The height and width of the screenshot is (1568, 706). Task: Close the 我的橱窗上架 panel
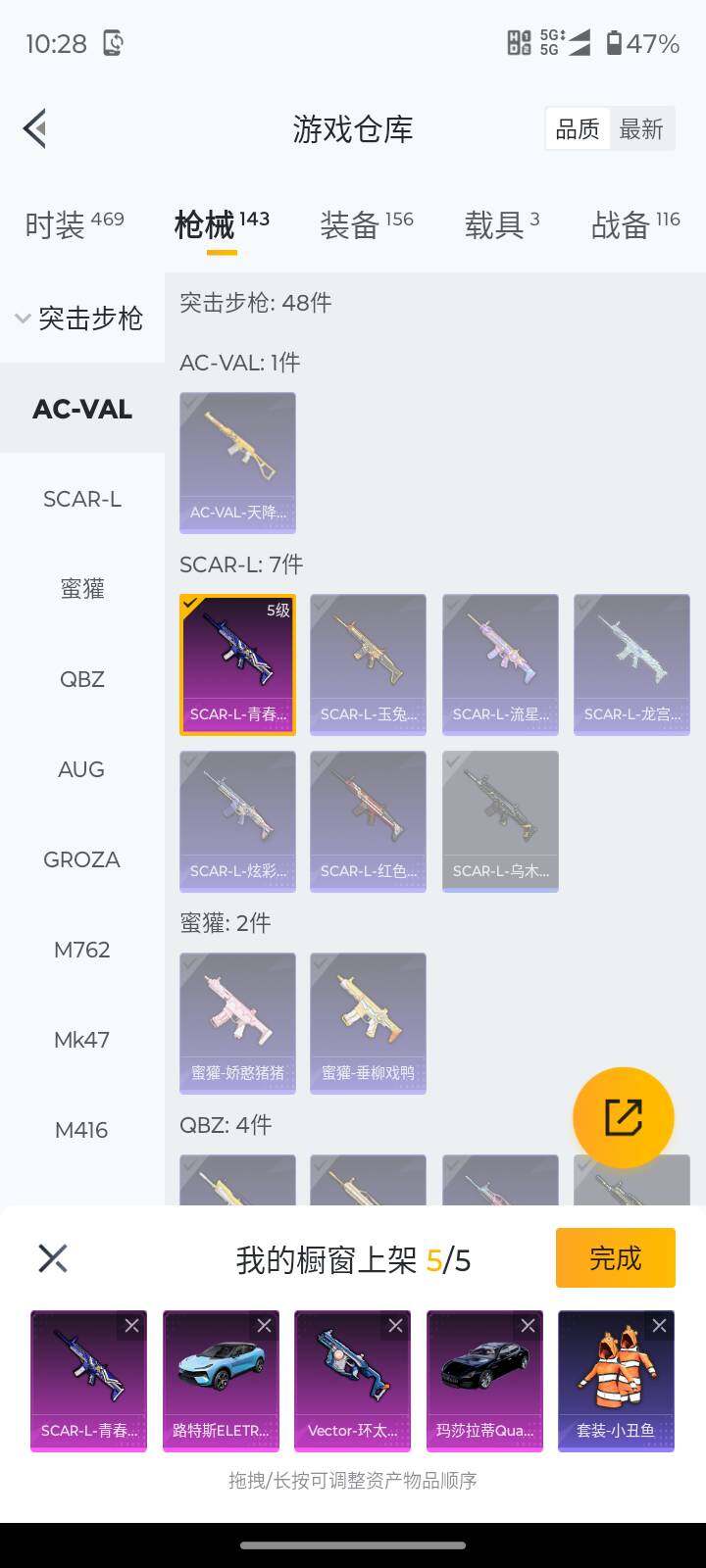pyautogui.click(x=53, y=1258)
